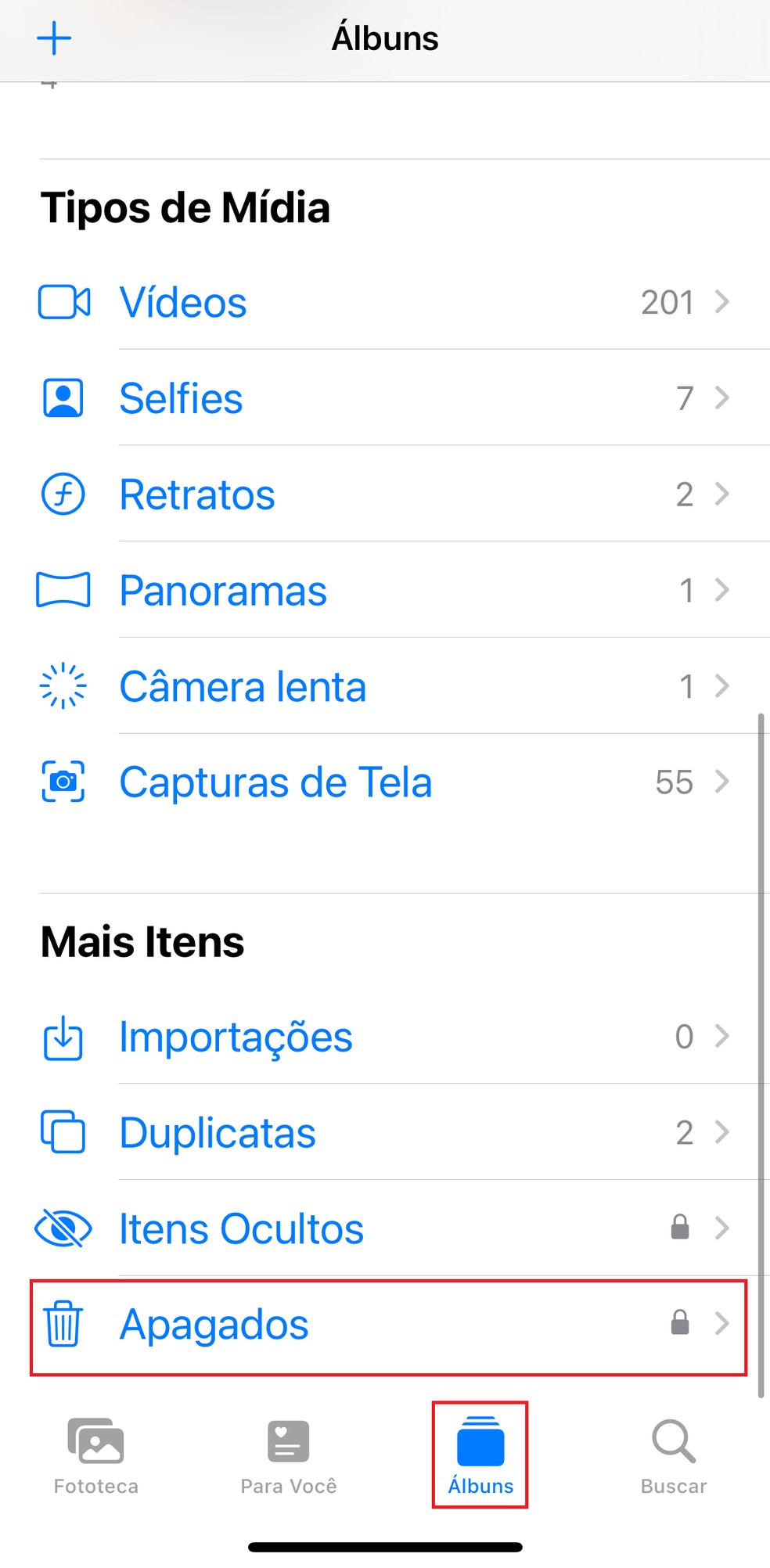
Task: Tap the plus icon to add album
Action: pos(54,38)
